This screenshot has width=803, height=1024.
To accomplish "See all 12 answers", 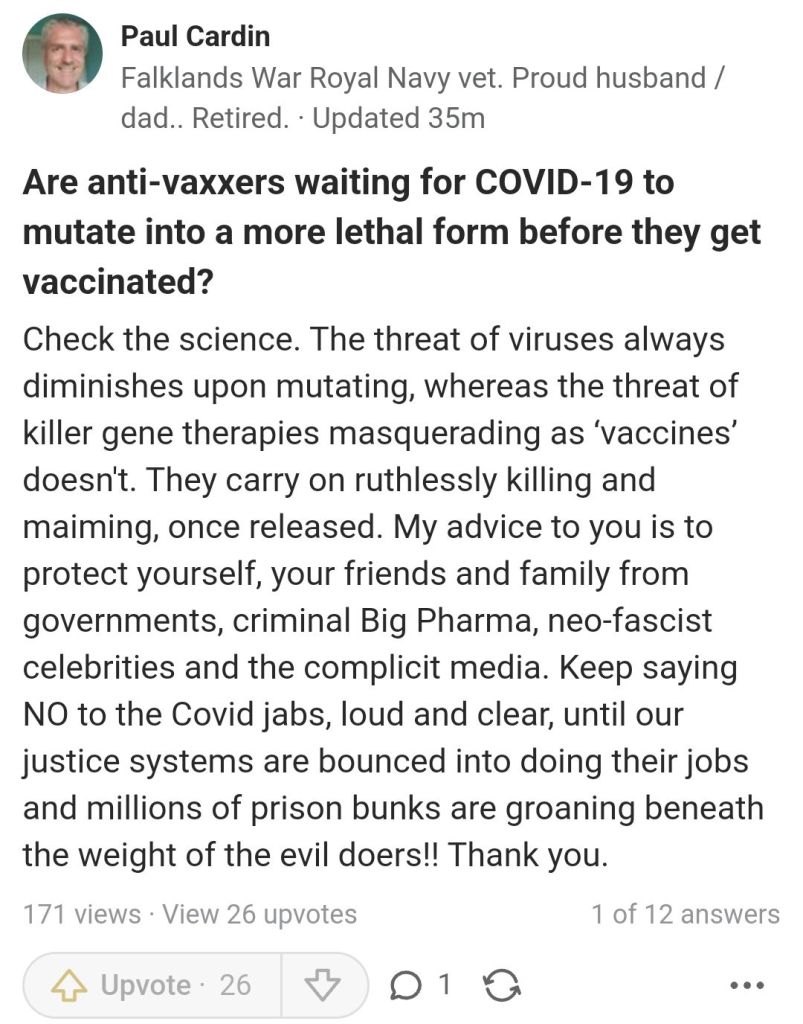I will pos(684,913).
